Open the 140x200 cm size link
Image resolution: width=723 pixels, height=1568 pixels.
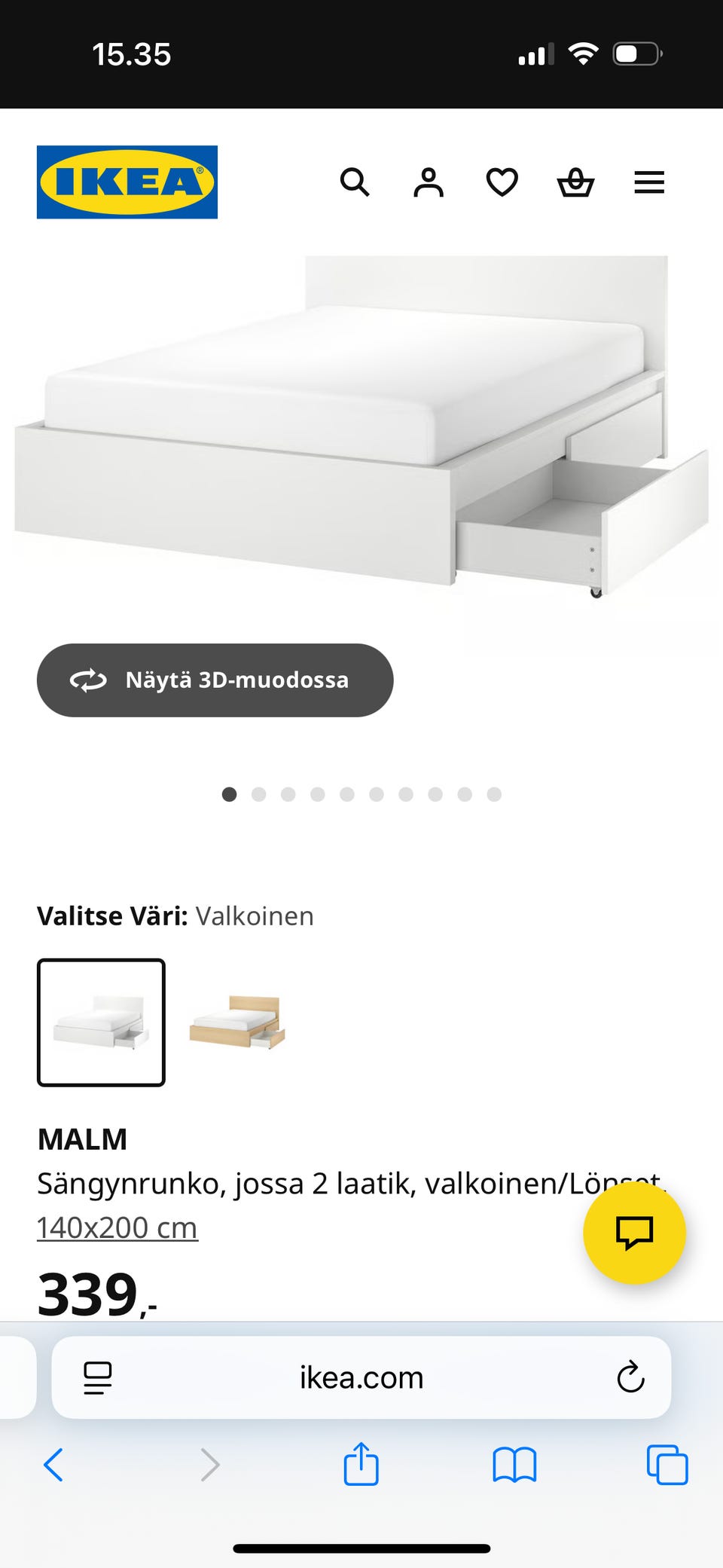click(x=117, y=1227)
